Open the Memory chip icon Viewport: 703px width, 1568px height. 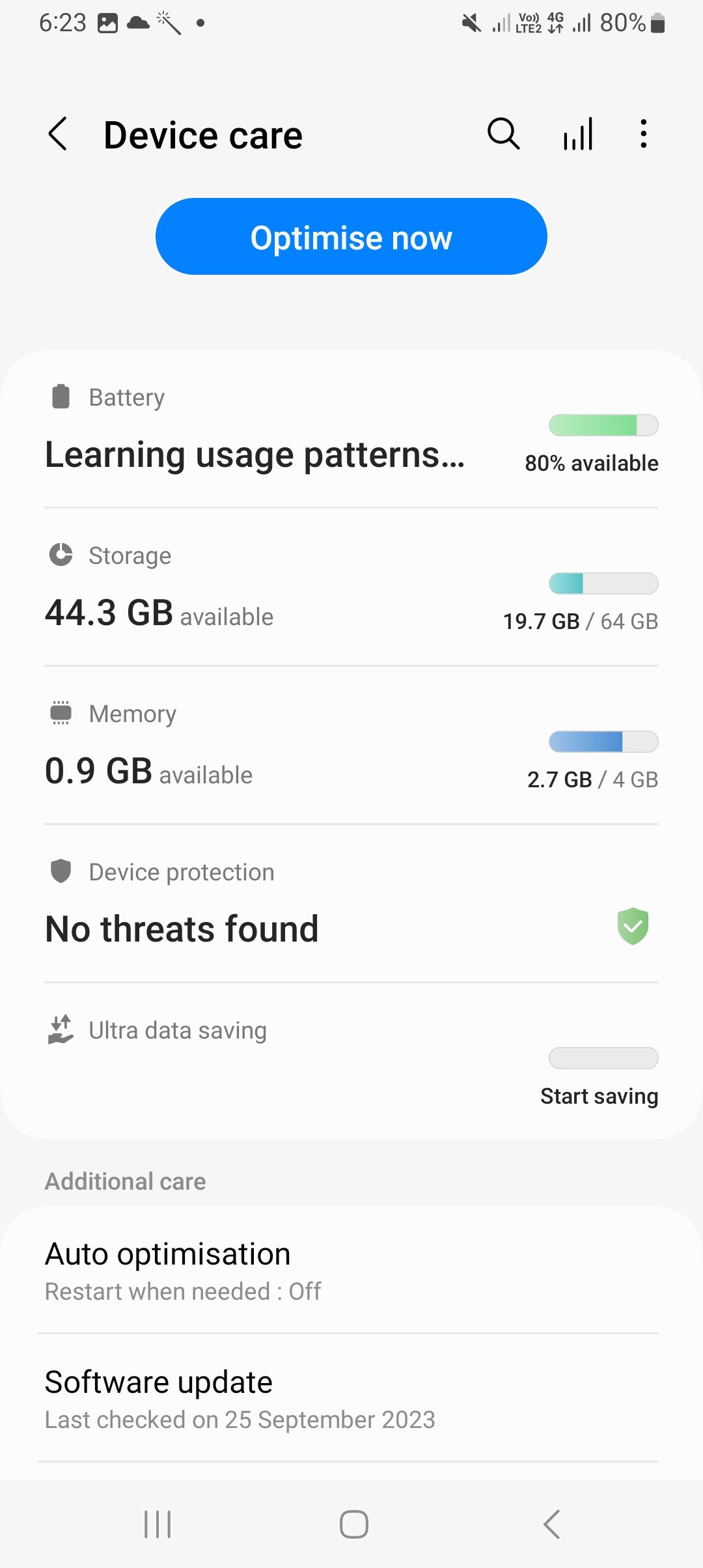61,713
